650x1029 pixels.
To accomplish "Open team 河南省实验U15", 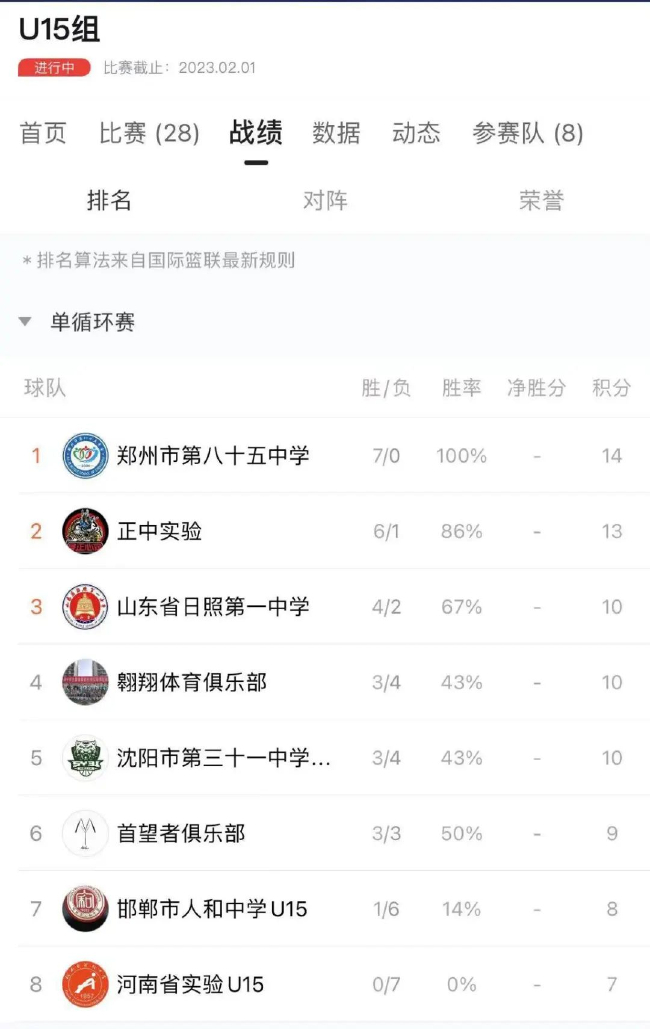I will click(x=190, y=984).
